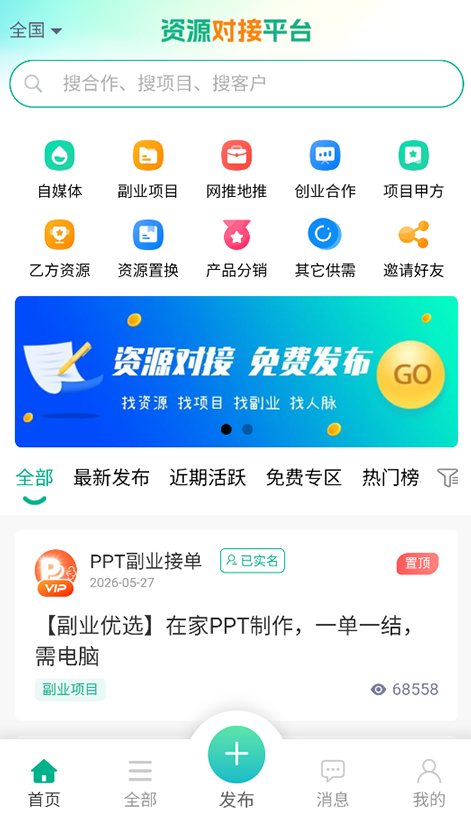Open the 乙方资源 category

pos(60,249)
